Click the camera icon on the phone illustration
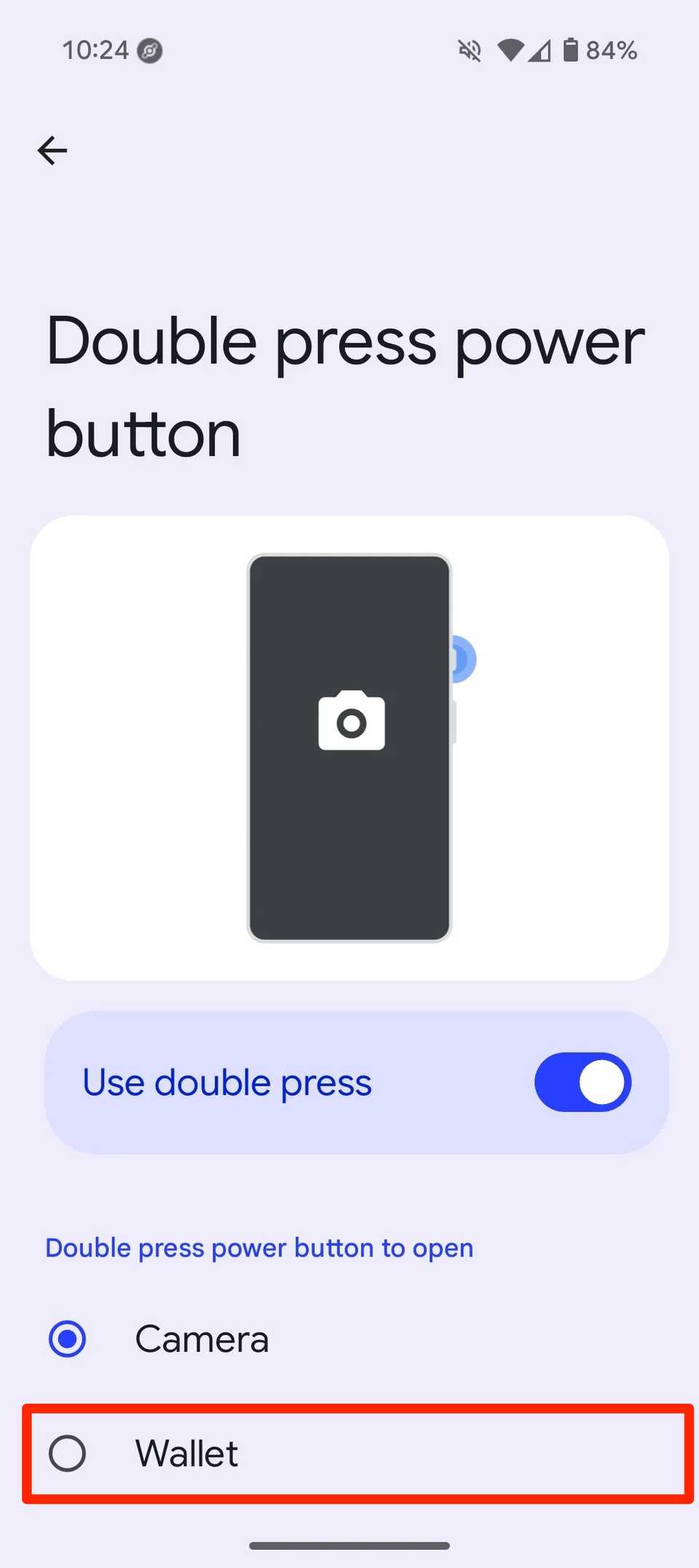Viewport: 699px width, 1568px height. [x=352, y=720]
